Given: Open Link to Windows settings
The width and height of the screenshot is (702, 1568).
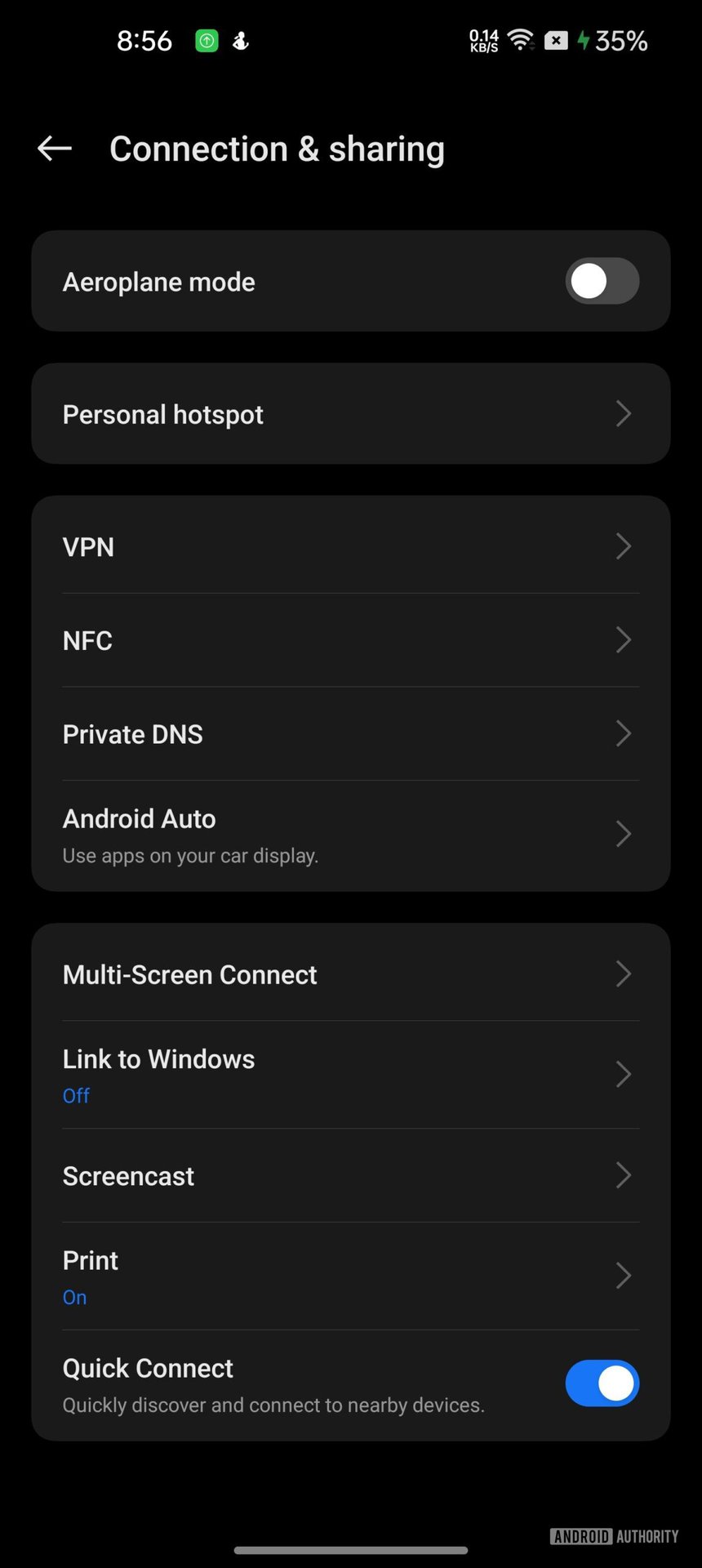Looking at the screenshot, I should pos(351,1075).
